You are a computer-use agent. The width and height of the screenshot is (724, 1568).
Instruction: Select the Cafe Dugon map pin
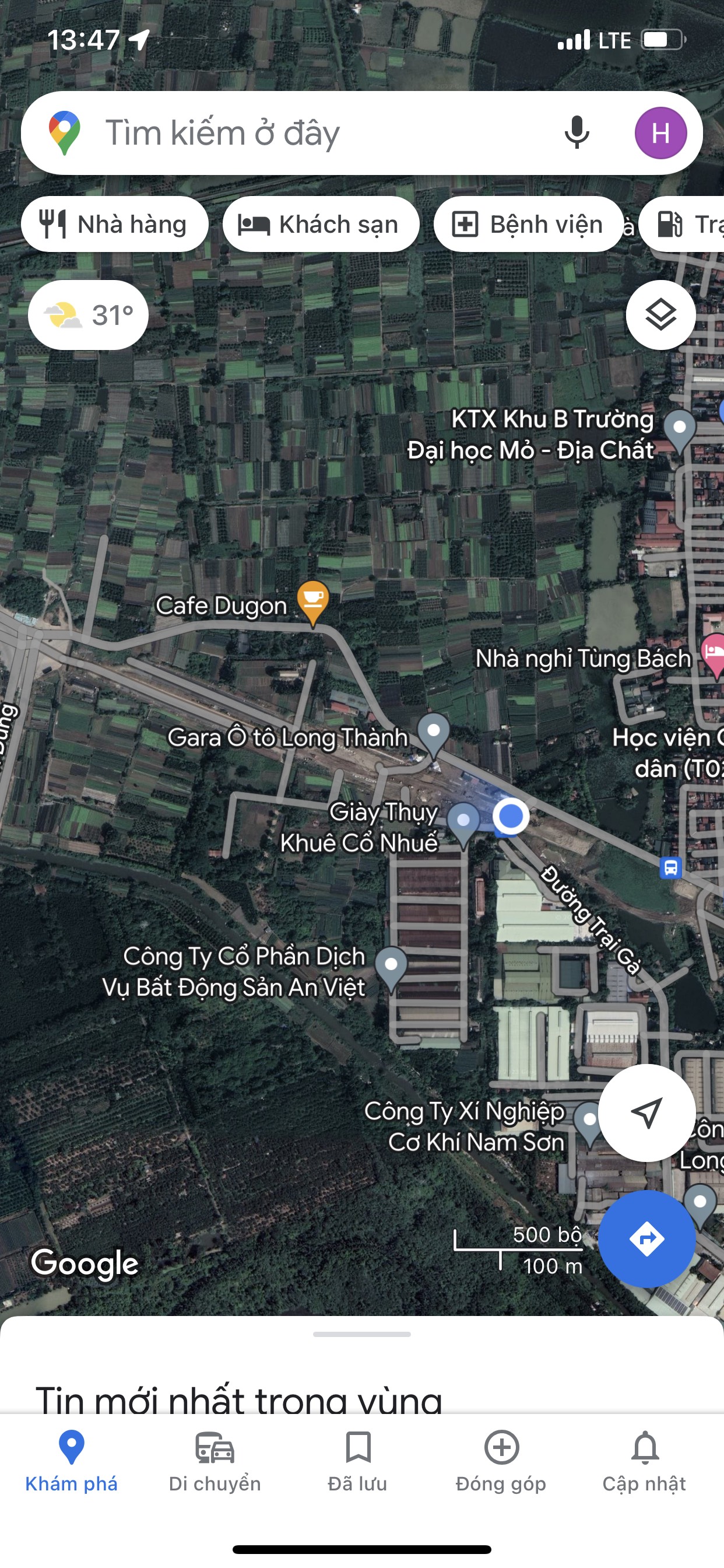pyautogui.click(x=312, y=600)
